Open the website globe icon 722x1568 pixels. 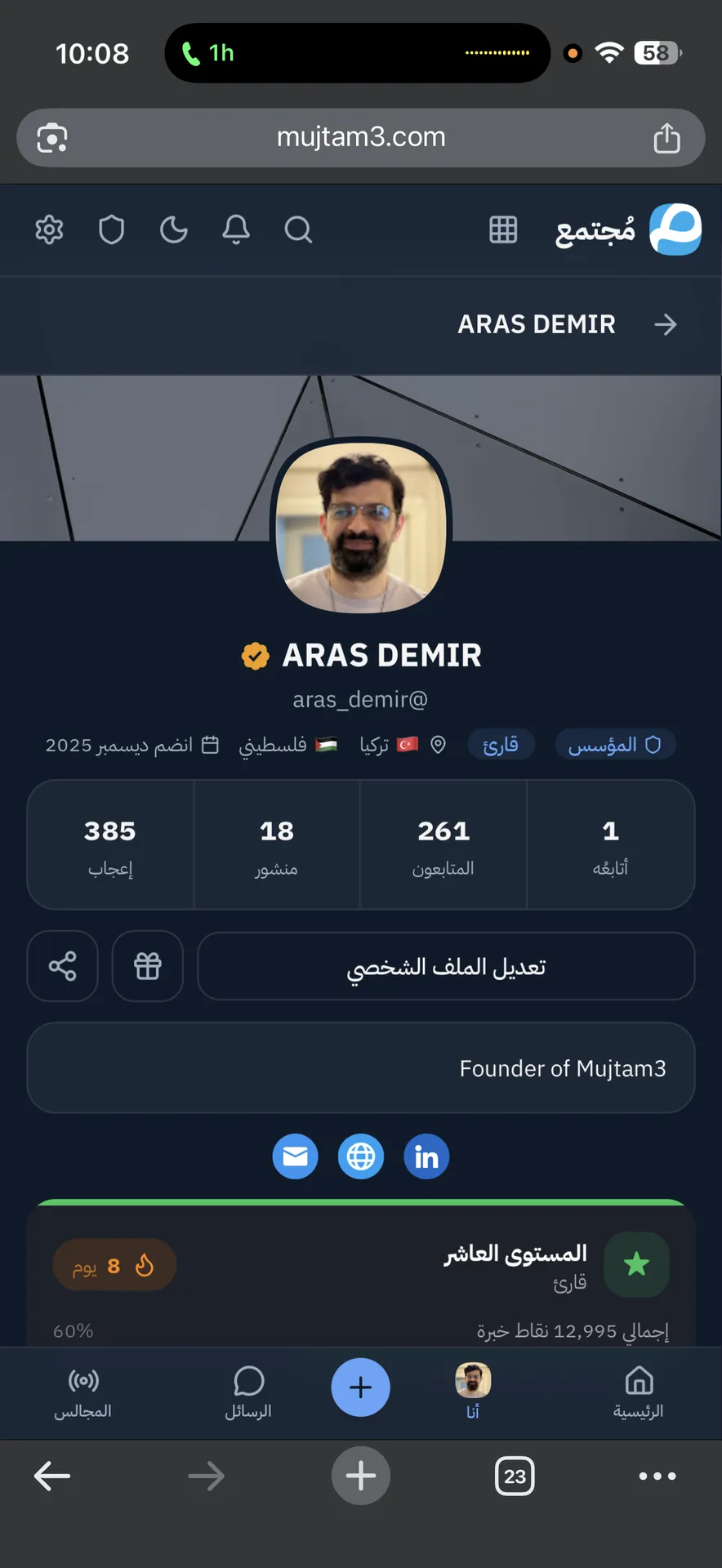361,1156
